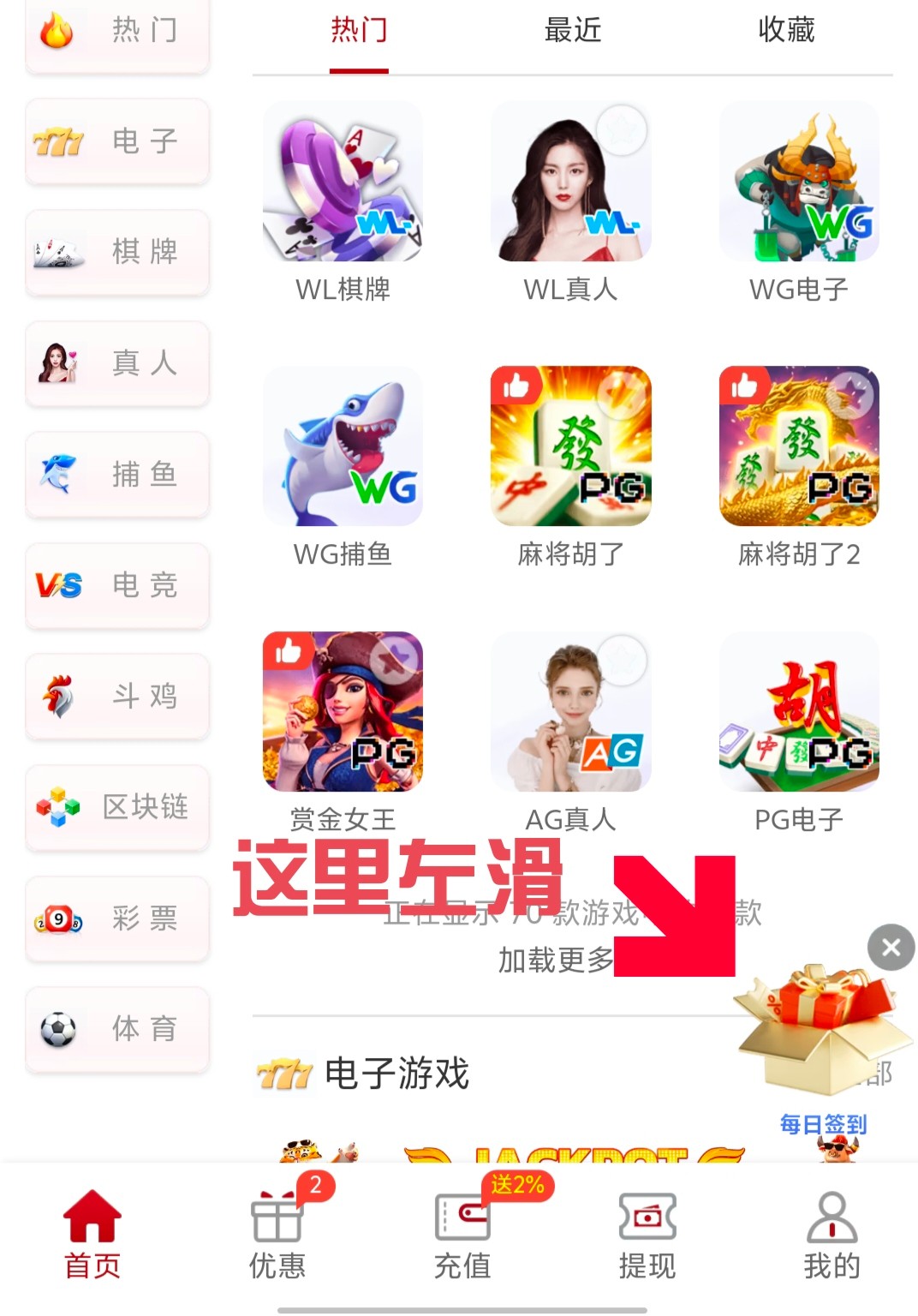Dismiss the daily sign-in gift popup
Viewport: 918px width, 1316px height.
[x=891, y=948]
